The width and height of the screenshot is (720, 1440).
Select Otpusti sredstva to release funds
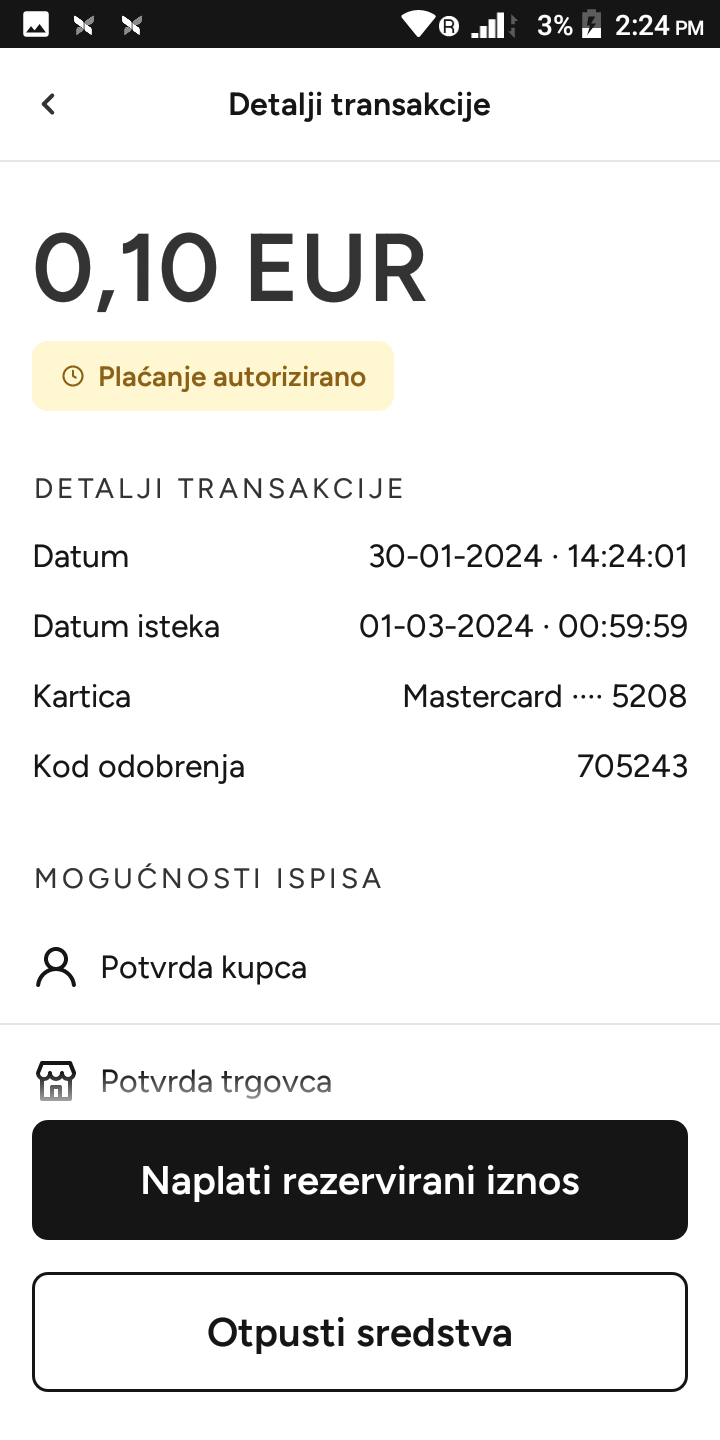click(360, 1332)
